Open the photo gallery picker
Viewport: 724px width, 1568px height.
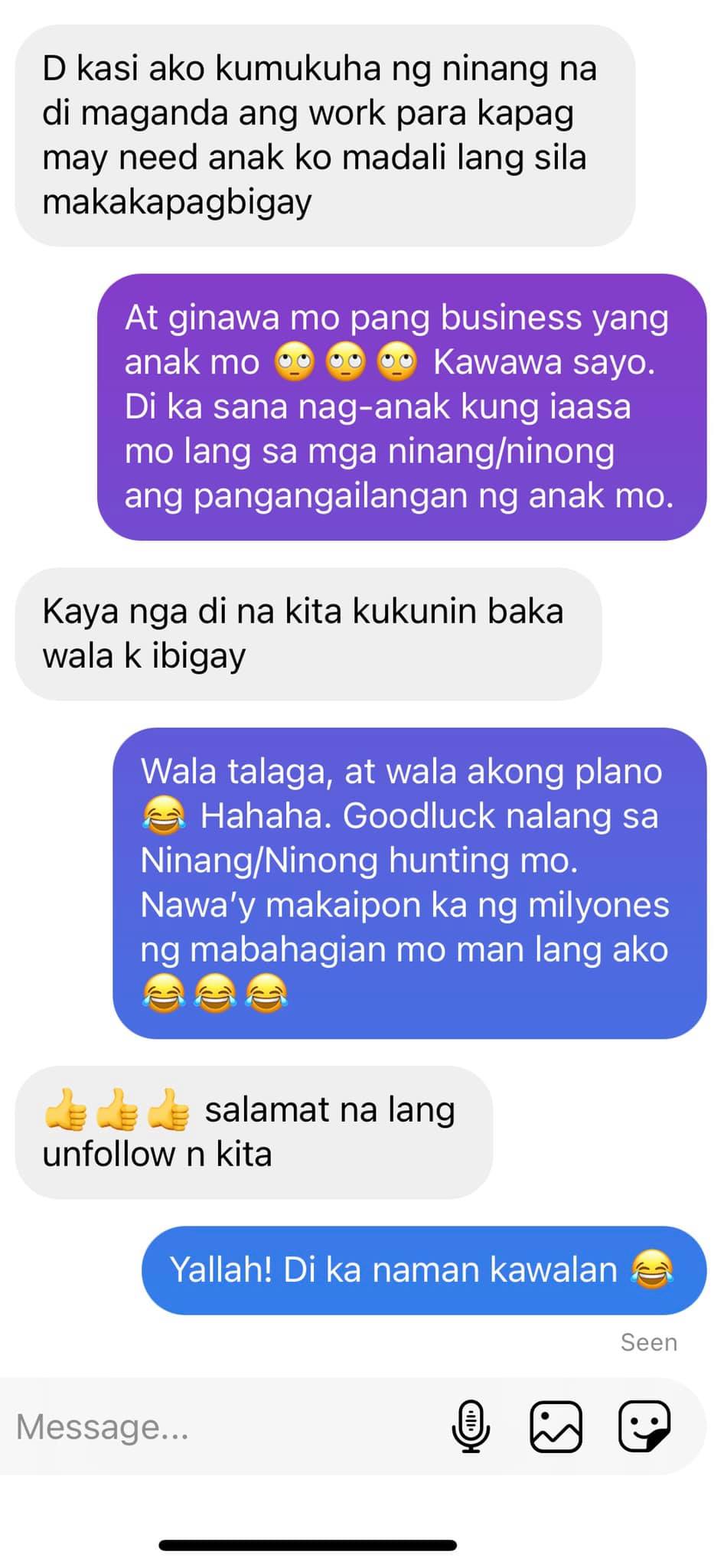(x=556, y=1427)
